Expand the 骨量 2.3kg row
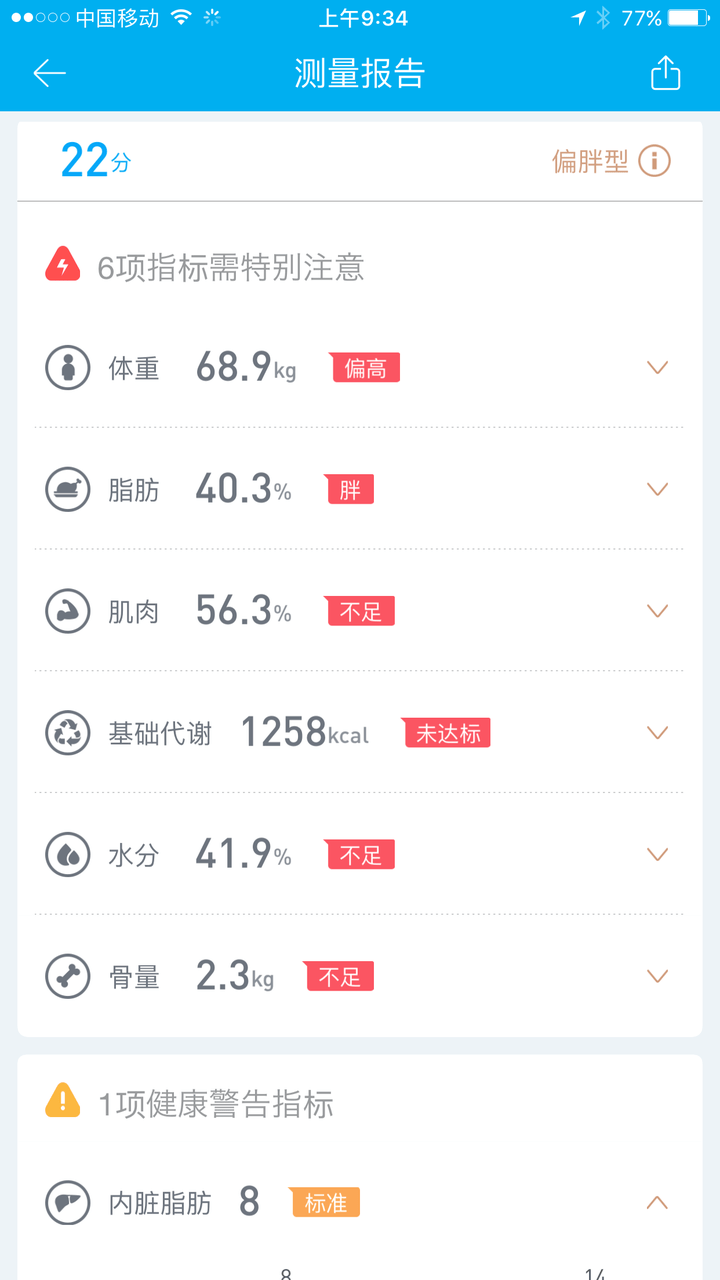Viewport: 720px width, 1280px height. pos(657,976)
